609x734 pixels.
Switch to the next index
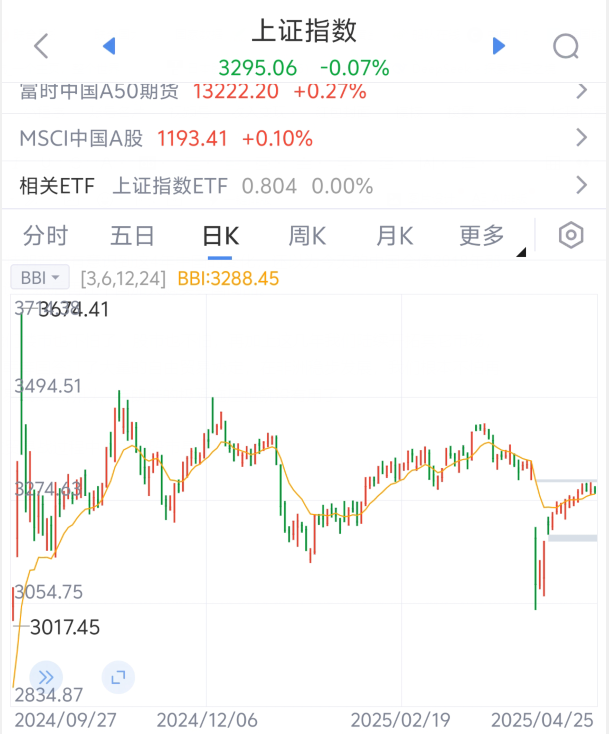[499, 45]
